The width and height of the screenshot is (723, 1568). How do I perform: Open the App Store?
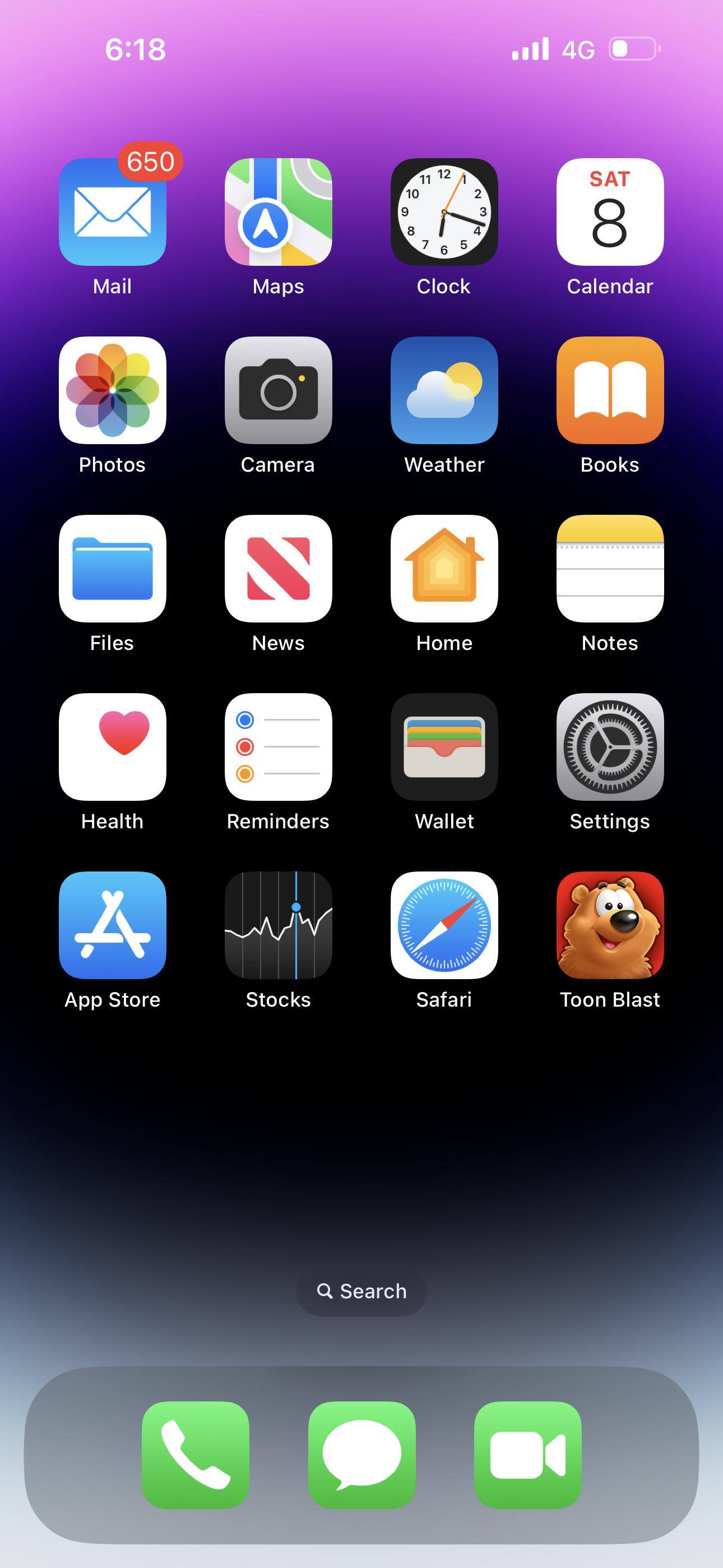pos(113,925)
